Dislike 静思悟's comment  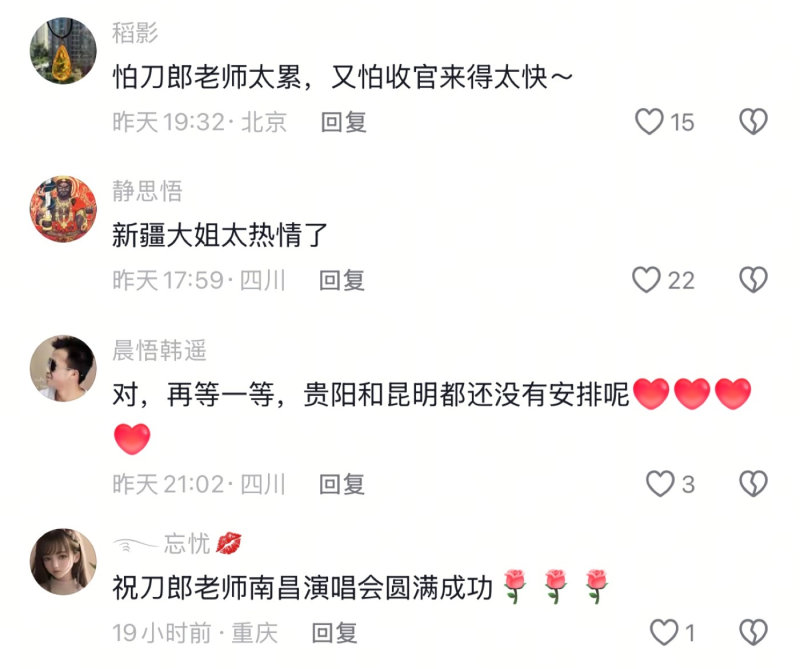click(753, 280)
